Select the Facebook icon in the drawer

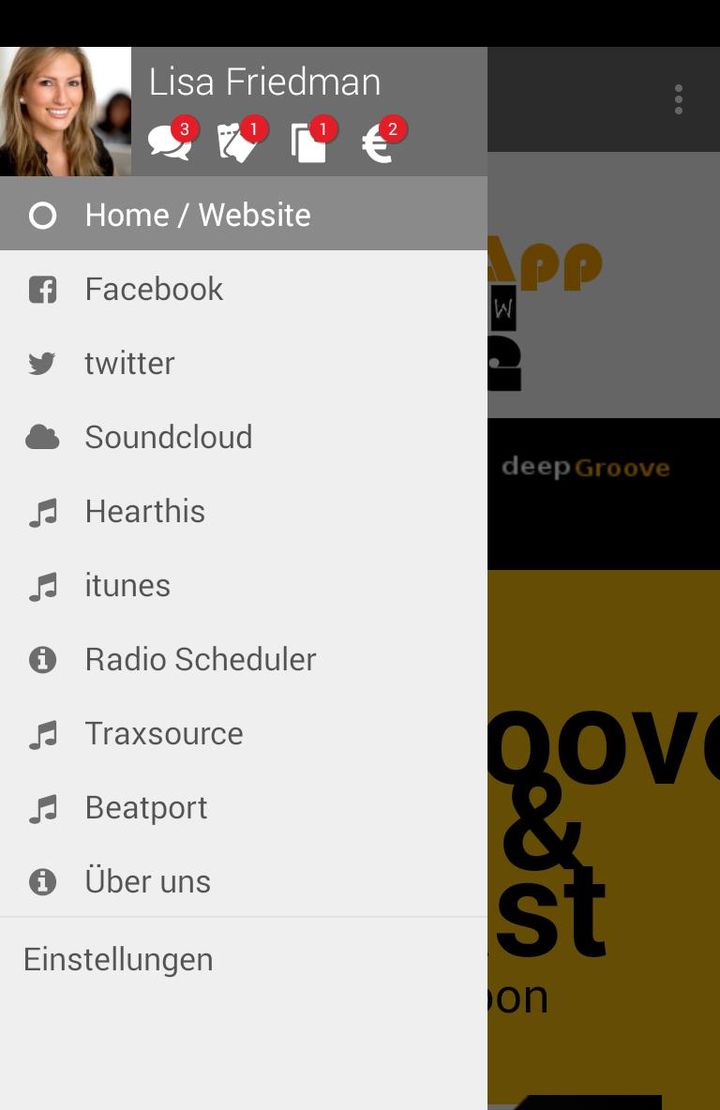(x=42, y=289)
